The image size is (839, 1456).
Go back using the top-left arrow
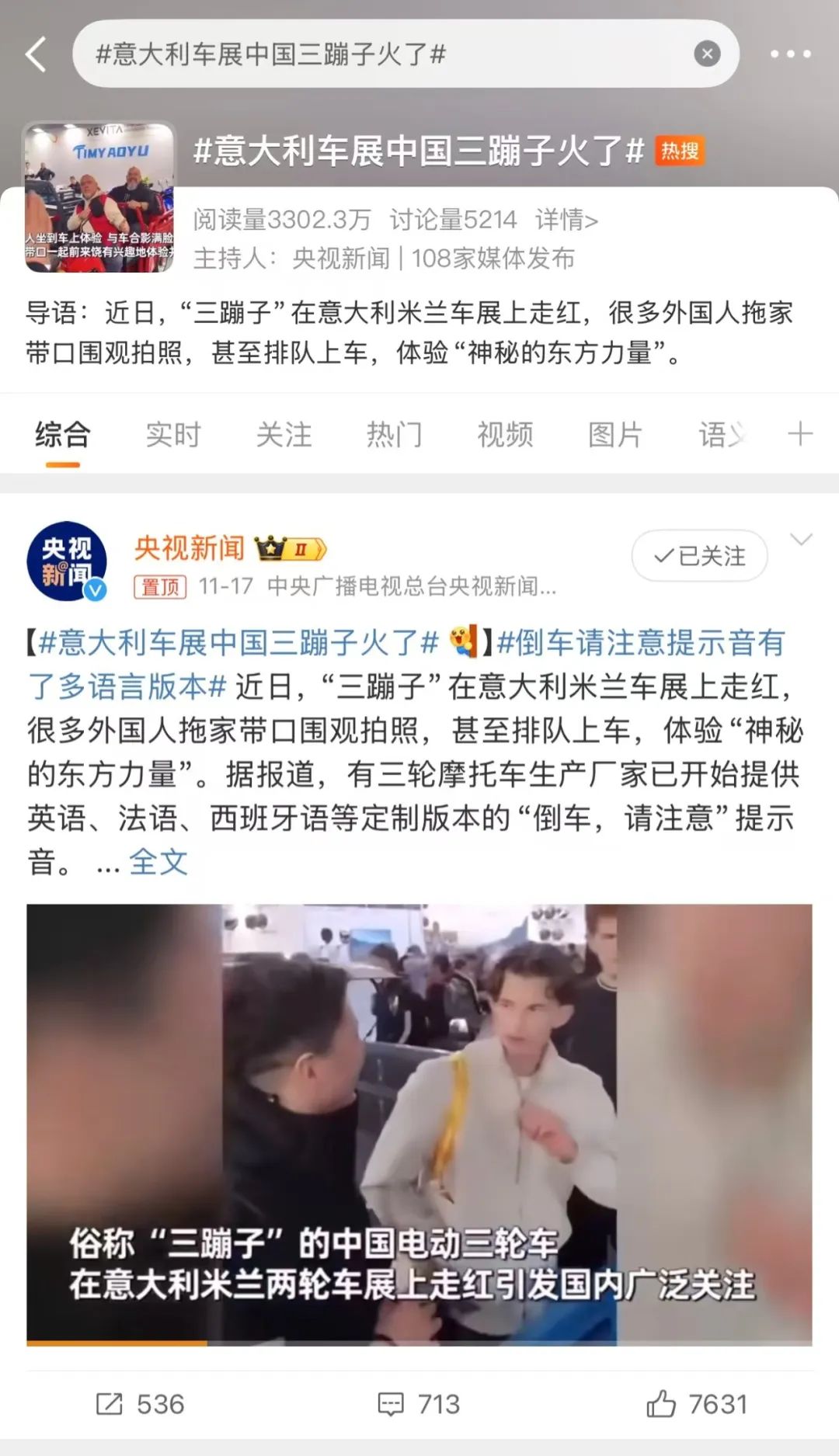36,54
